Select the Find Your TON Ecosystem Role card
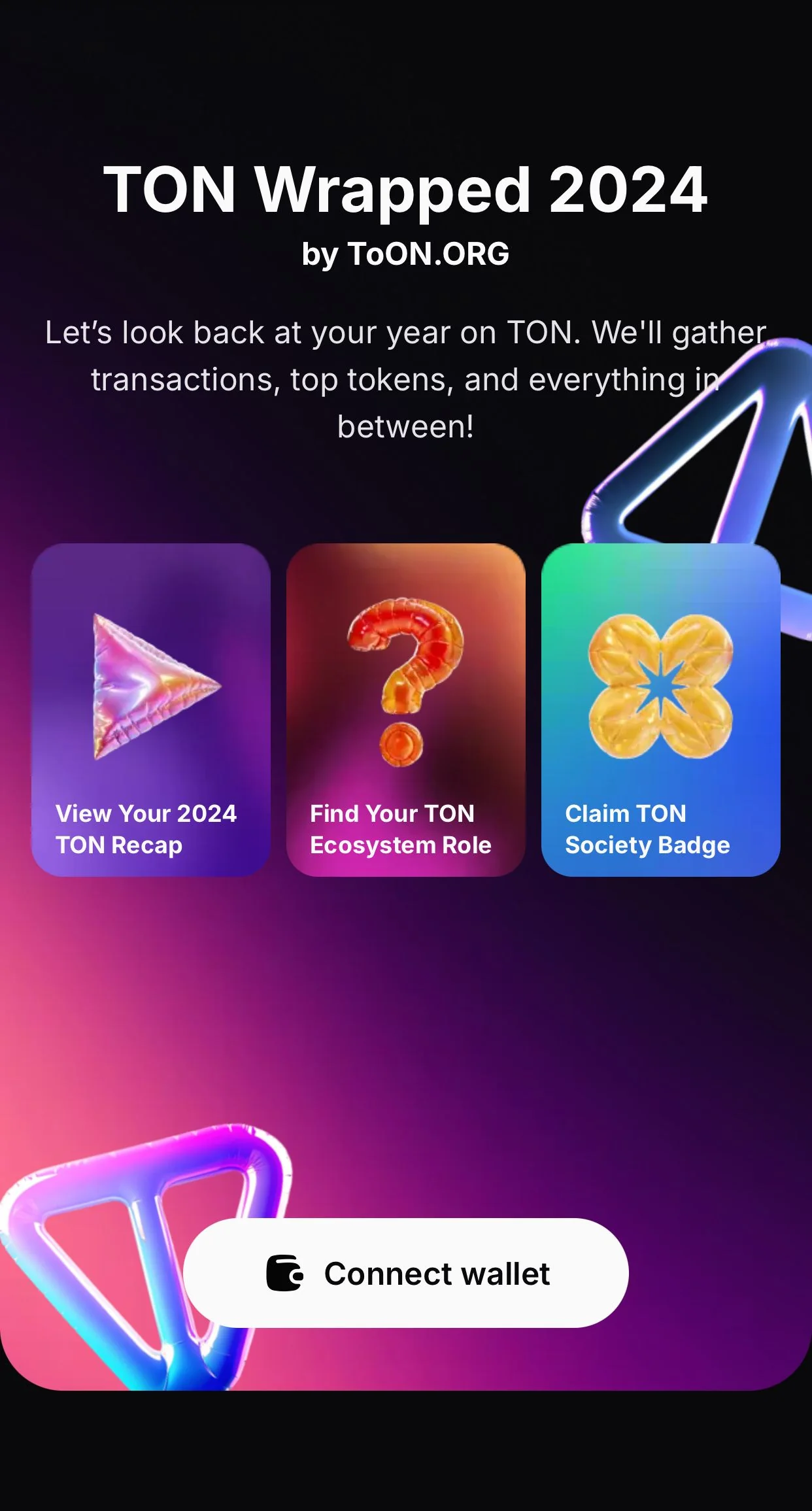Image resolution: width=812 pixels, height=1511 pixels. coord(406,709)
